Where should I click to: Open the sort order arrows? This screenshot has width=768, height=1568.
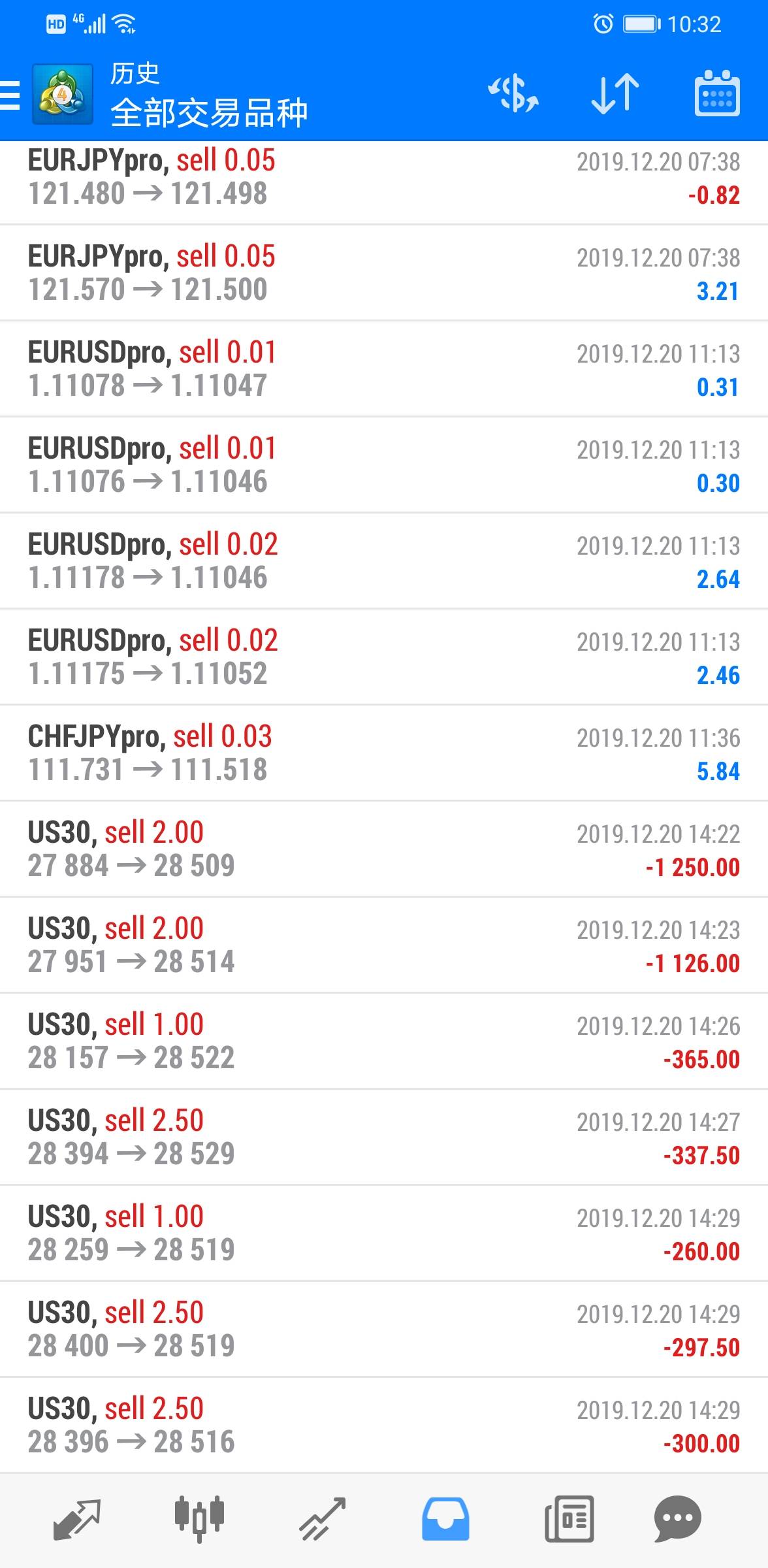click(x=615, y=95)
